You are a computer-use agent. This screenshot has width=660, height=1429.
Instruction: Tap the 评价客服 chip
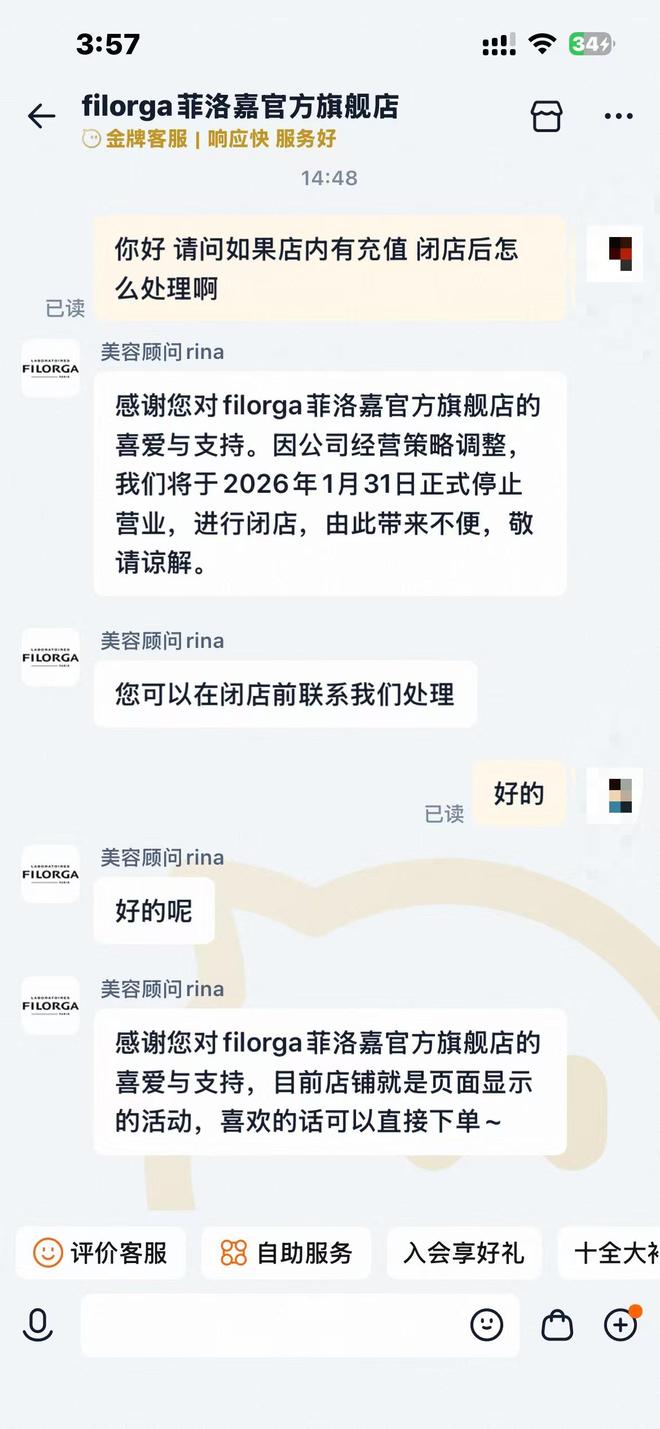pos(101,1253)
